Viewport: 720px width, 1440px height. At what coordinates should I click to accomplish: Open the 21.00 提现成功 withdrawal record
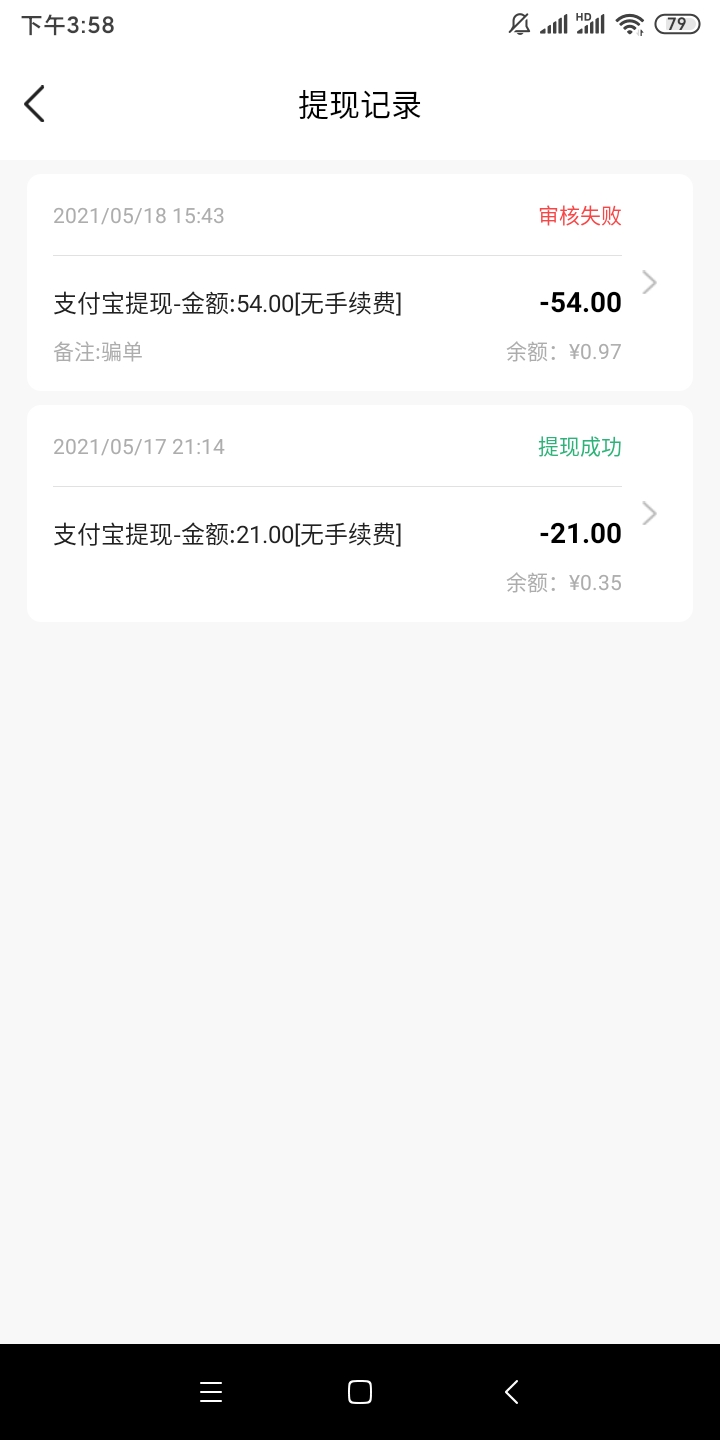pyautogui.click(x=360, y=513)
